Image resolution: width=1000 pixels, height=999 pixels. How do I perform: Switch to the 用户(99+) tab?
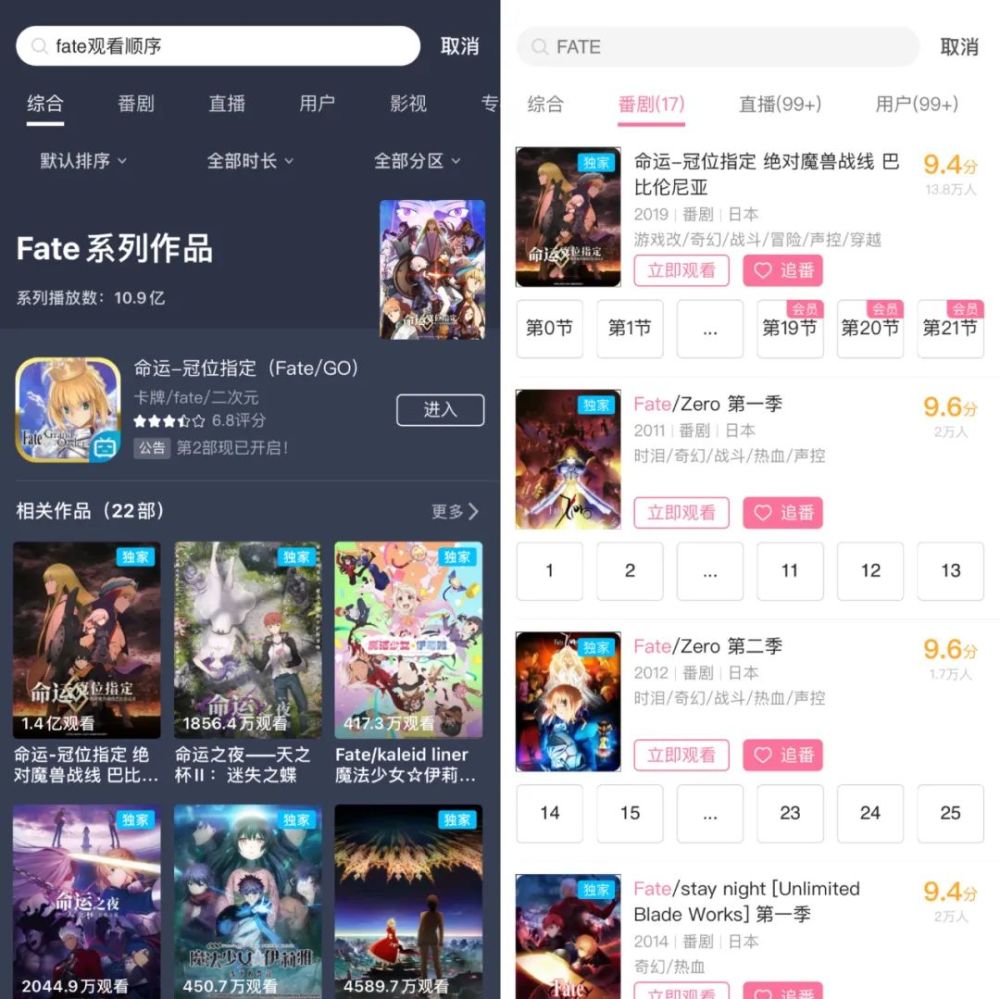click(x=916, y=104)
